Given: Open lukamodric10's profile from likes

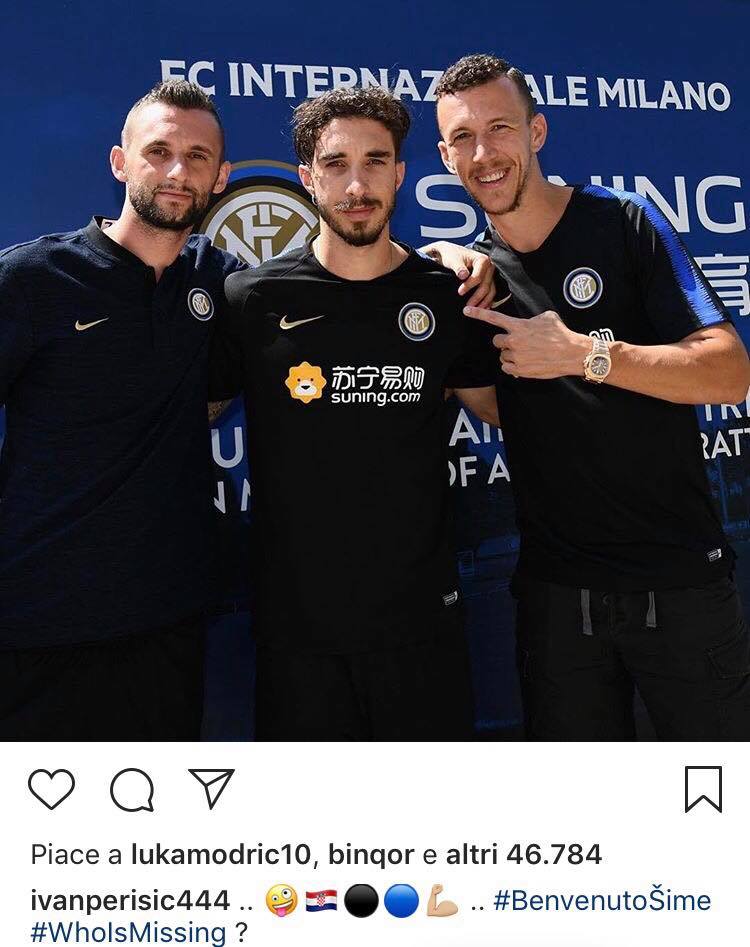Looking at the screenshot, I should pos(216,855).
